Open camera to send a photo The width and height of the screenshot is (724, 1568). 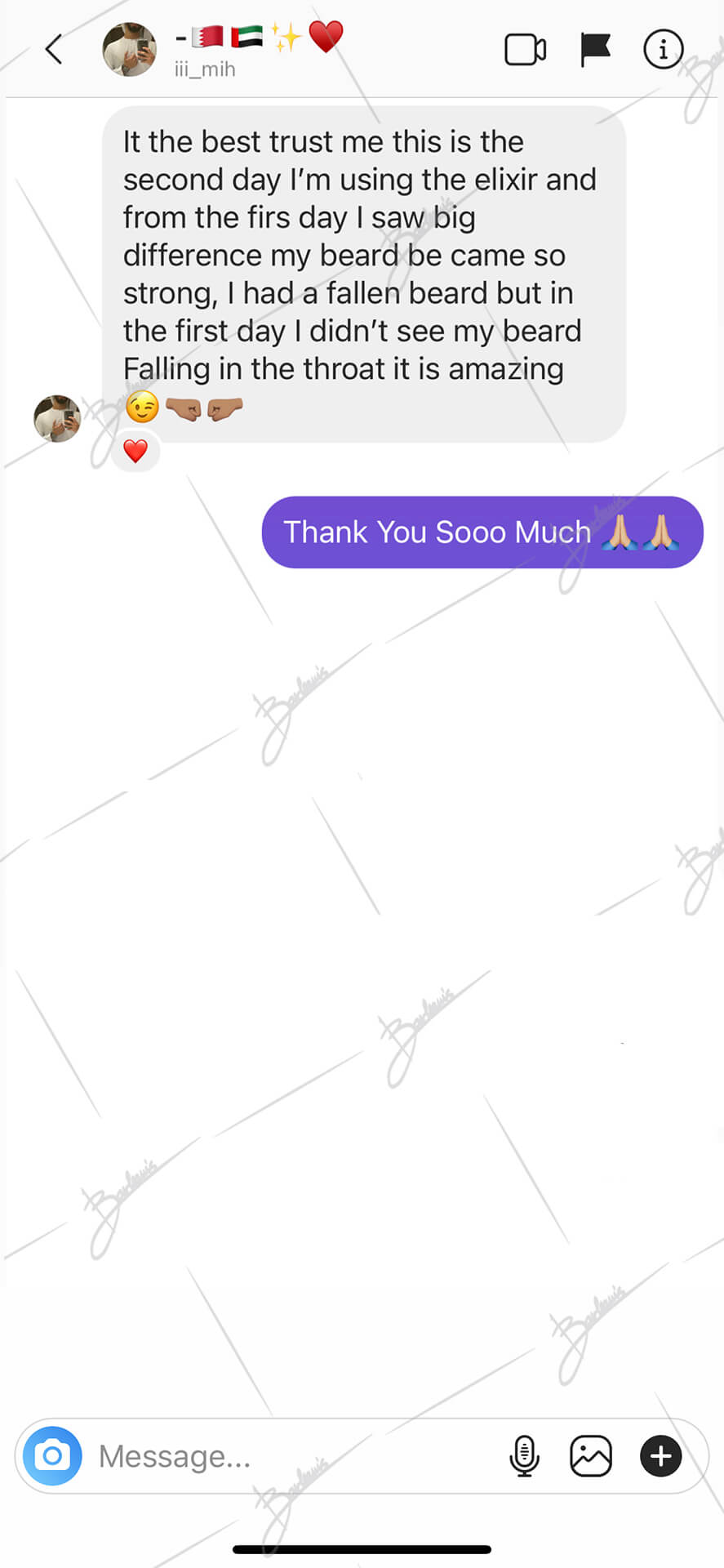[x=52, y=1455]
